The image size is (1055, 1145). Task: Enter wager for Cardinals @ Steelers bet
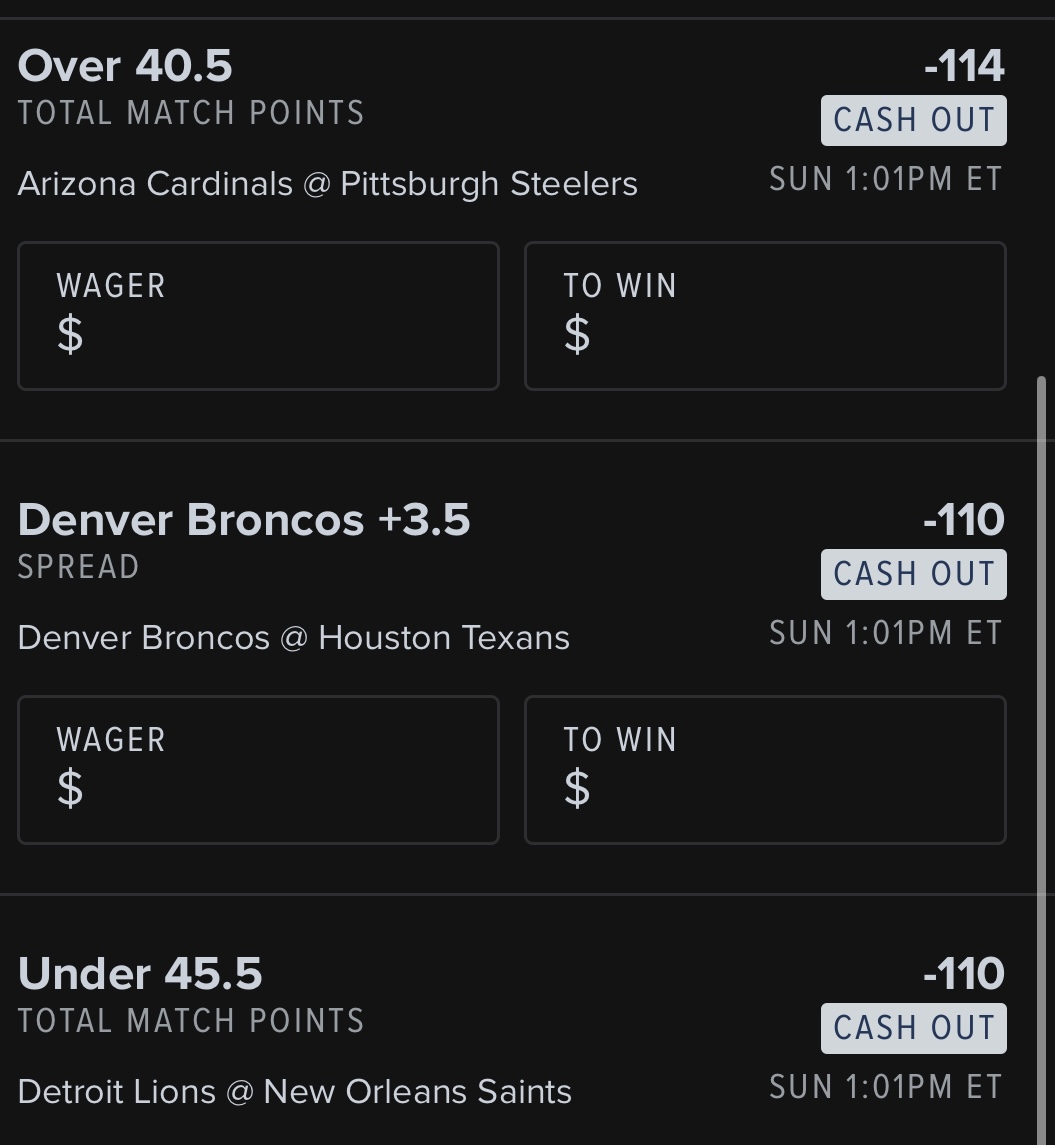point(258,316)
